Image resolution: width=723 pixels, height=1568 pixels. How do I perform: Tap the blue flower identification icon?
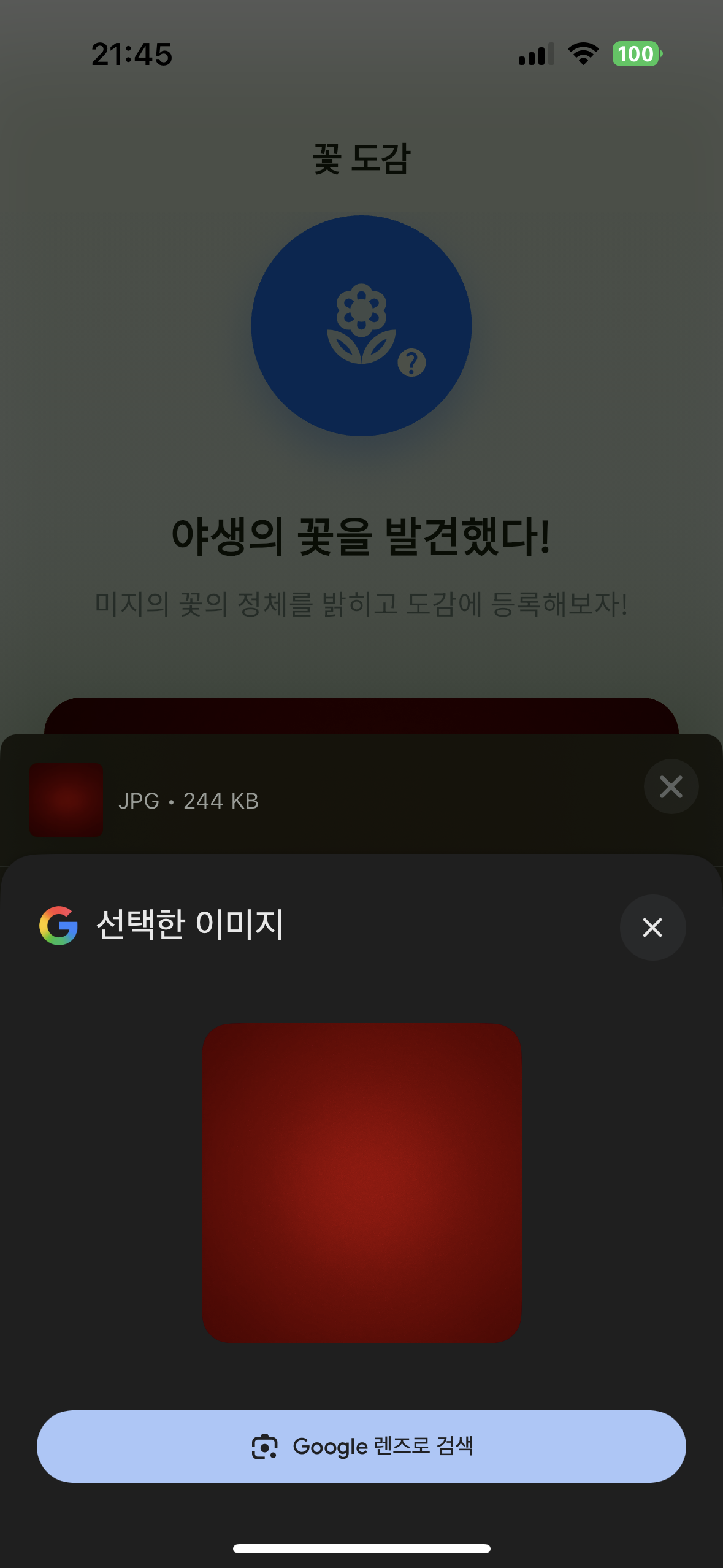(362, 325)
